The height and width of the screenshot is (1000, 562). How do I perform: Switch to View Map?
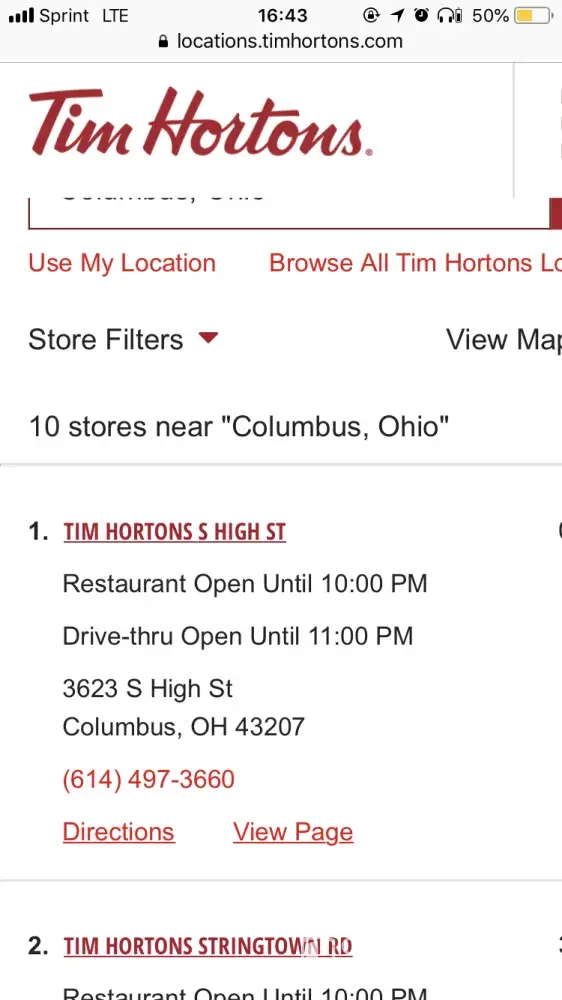pyautogui.click(x=503, y=340)
